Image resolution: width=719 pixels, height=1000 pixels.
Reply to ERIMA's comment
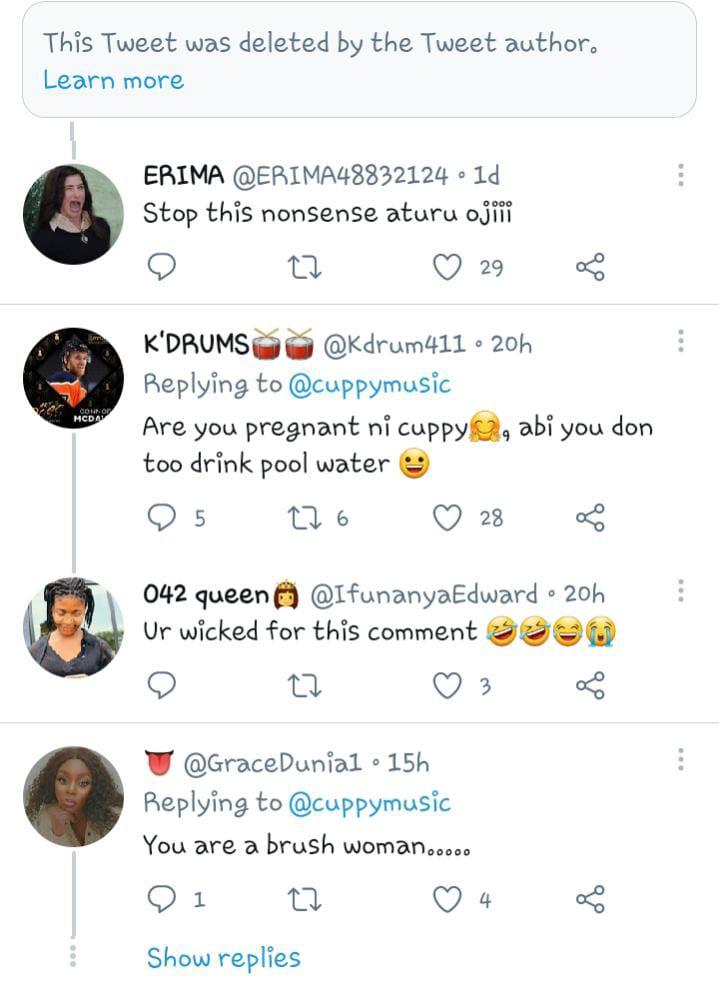point(161,267)
